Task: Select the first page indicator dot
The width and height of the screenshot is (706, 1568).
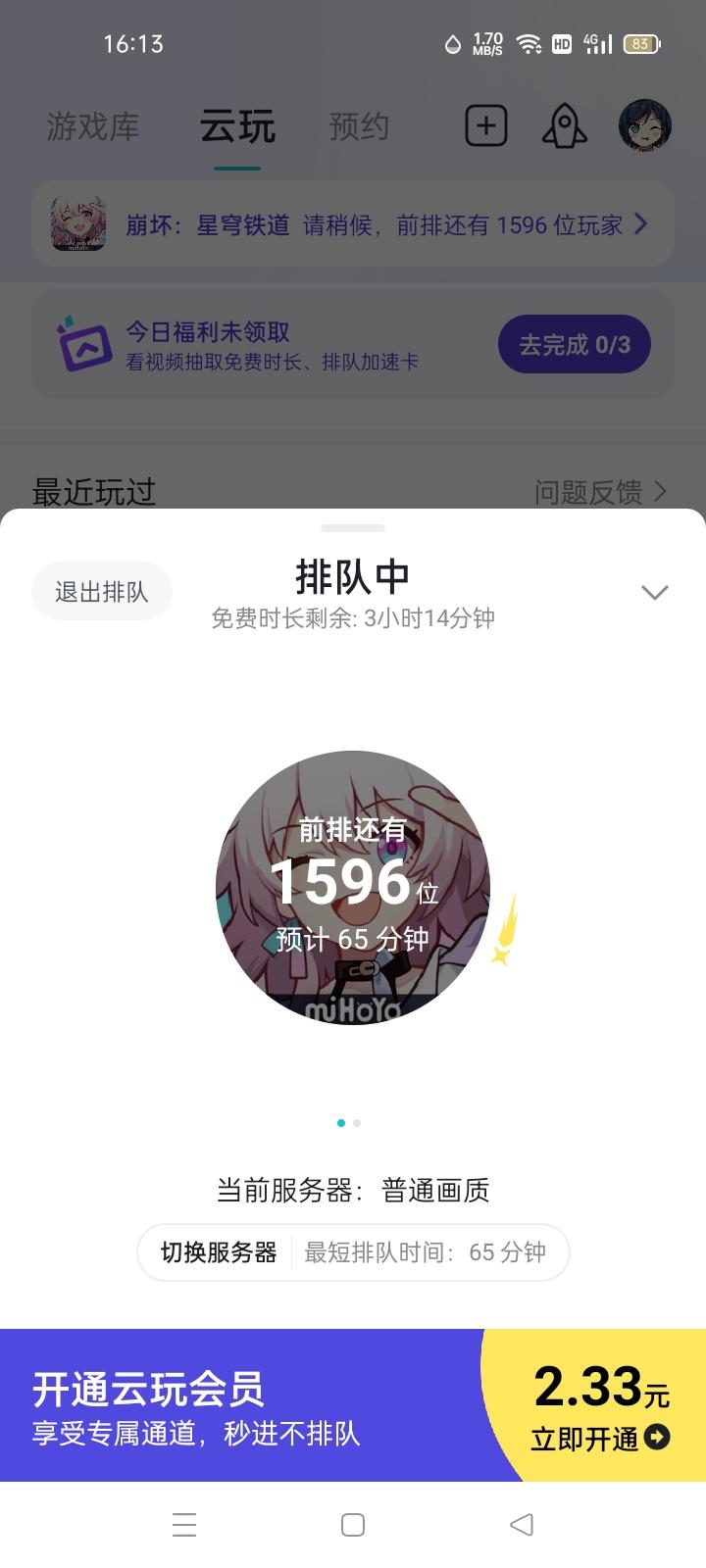Action: [x=339, y=1123]
